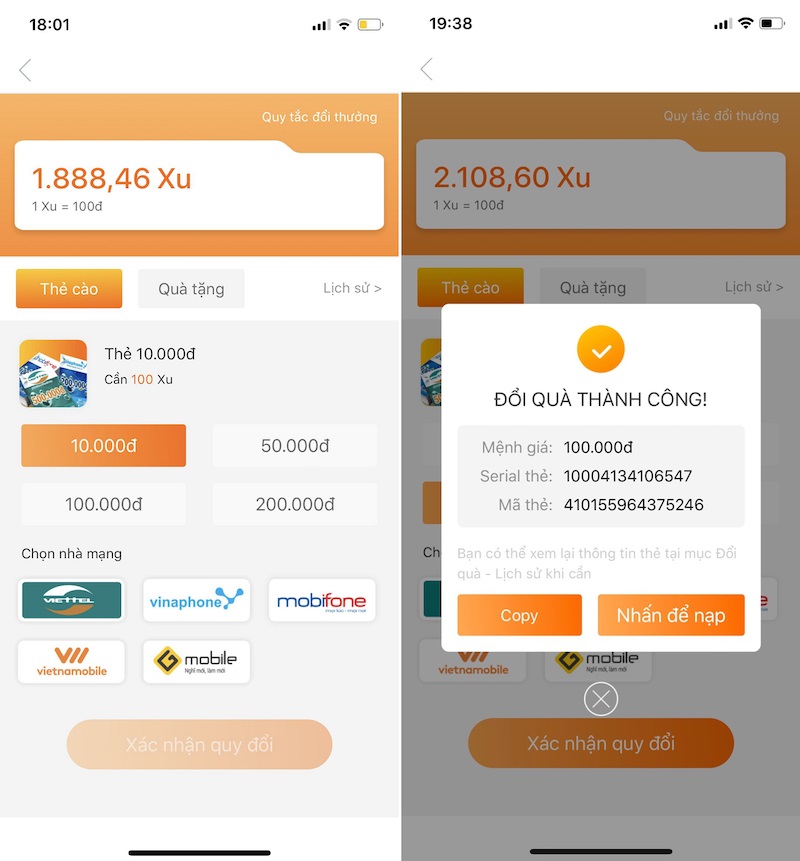This screenshot has width=800, height=861.
Task: Select the 200.000đ denomination option
Action: 295,504
